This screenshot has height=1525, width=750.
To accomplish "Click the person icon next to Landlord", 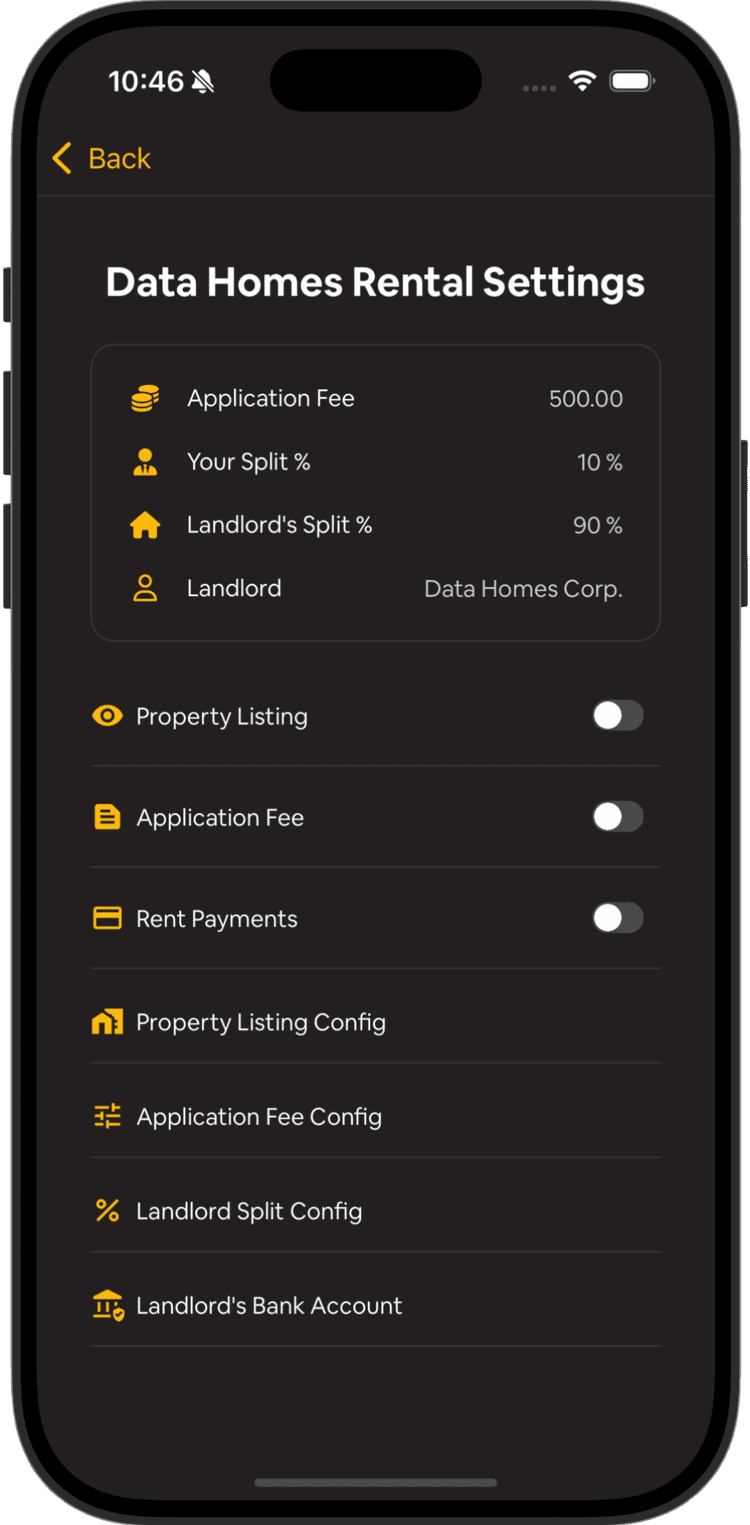I will (144, 588).
